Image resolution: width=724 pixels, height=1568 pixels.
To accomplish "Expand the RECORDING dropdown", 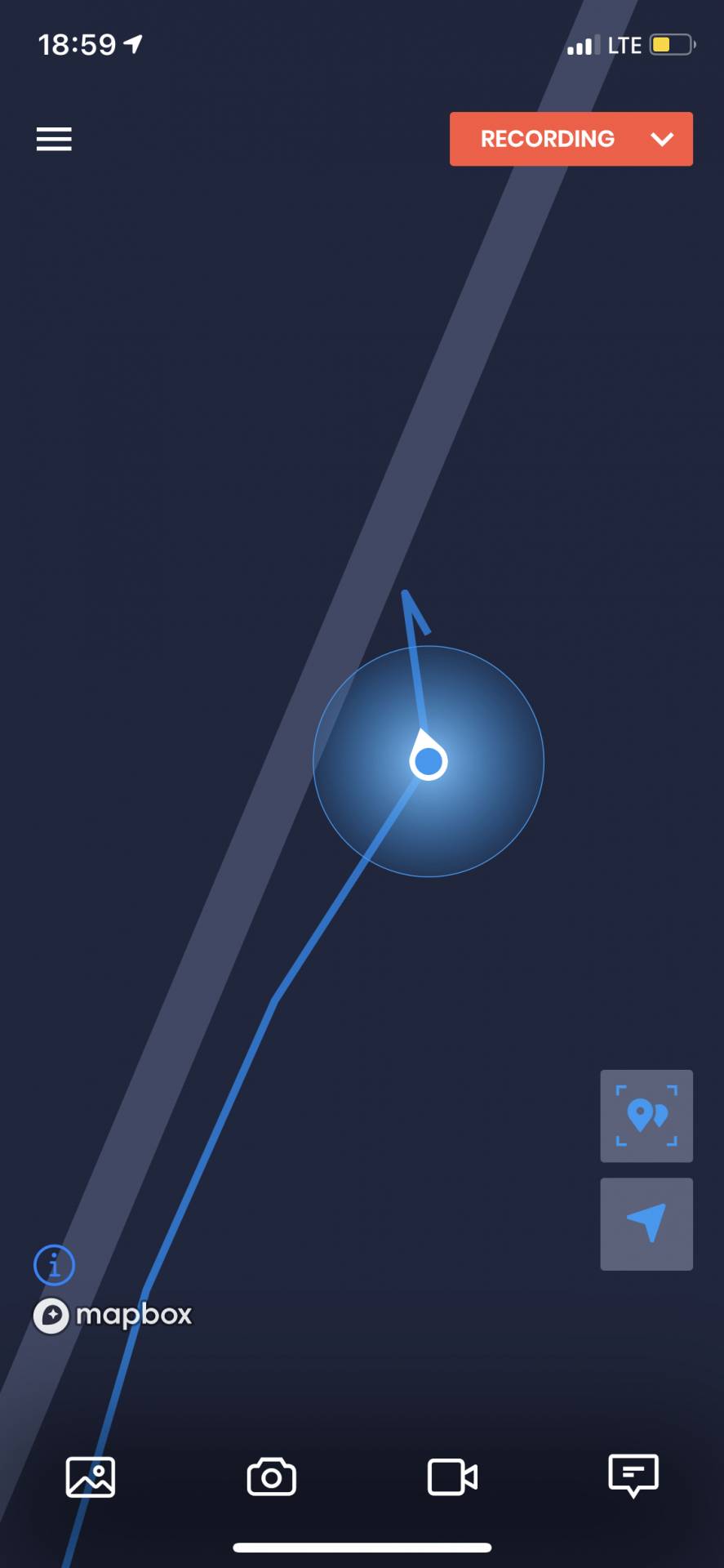I will (x=661, y=139).
